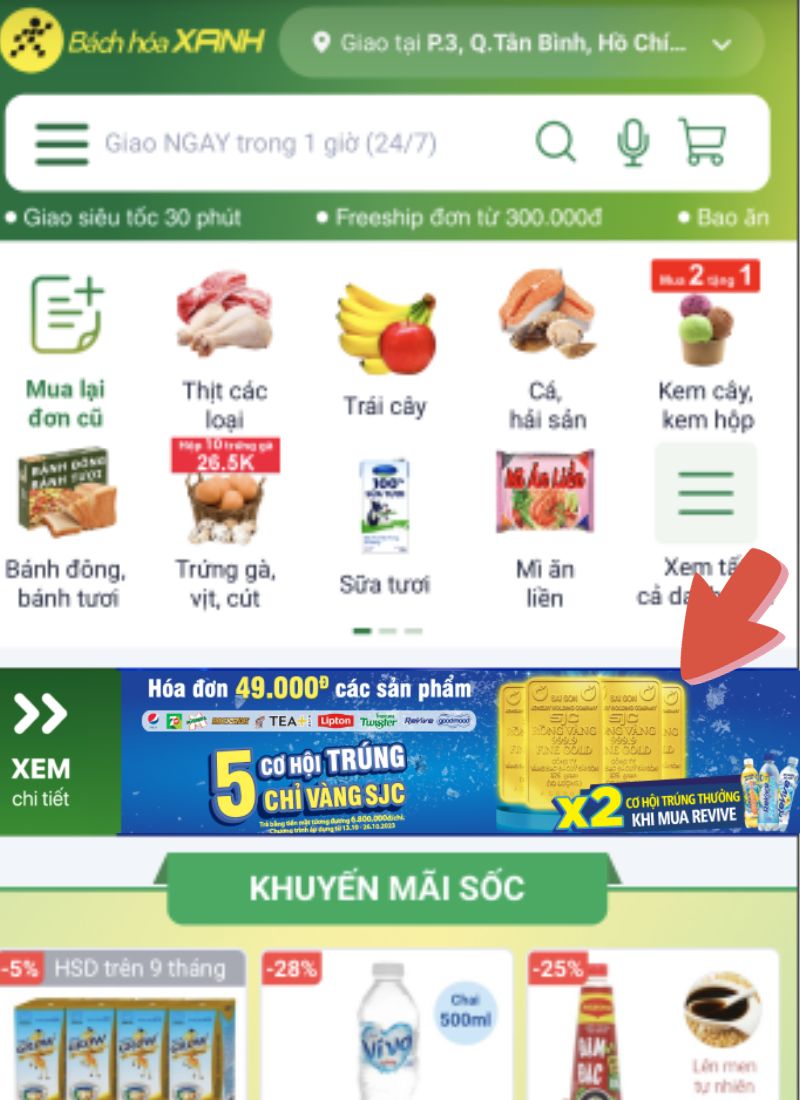Viewport: 800px width, 1100px height.
Task: Open the shopping cart
Action: pos(702,142)
